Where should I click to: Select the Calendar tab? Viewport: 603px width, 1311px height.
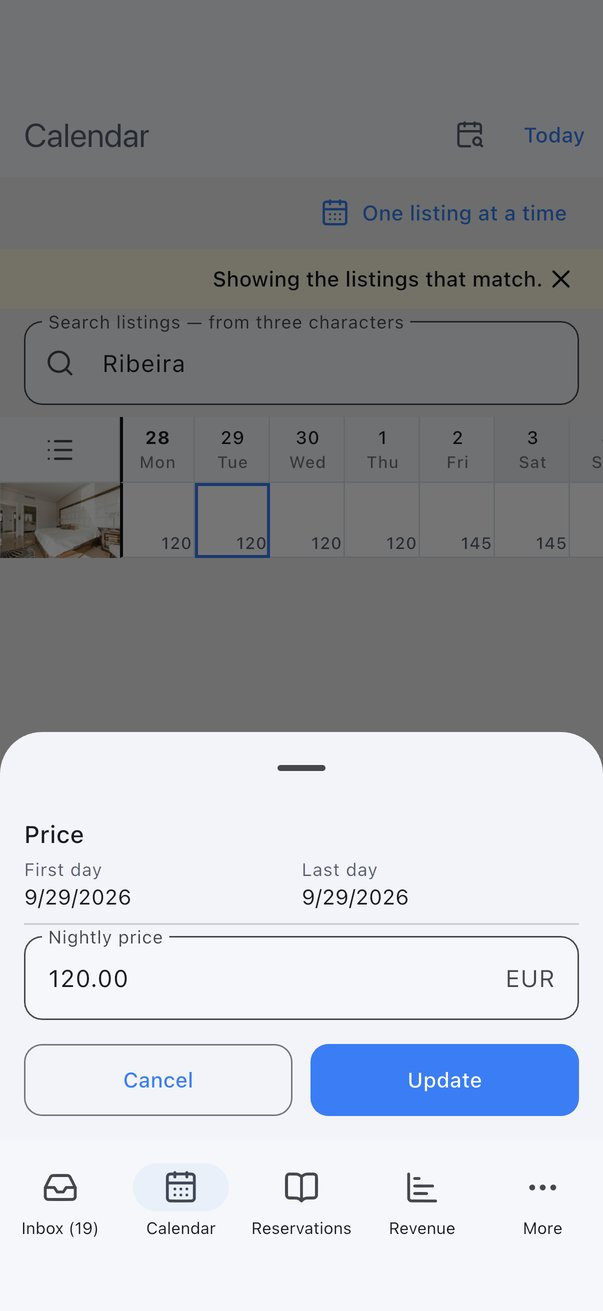[x=181, y=1203]
